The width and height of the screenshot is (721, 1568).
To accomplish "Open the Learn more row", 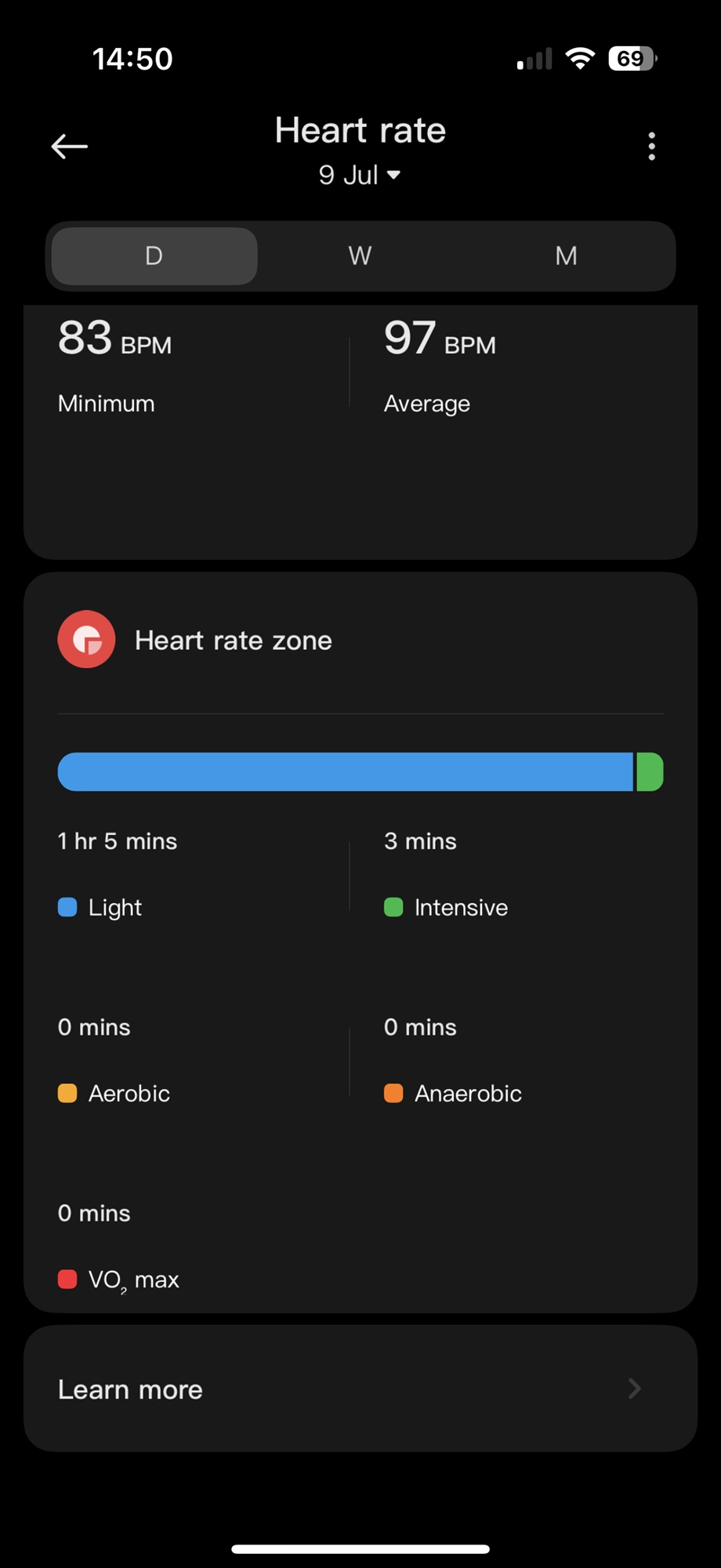I will pos(360,1388).
